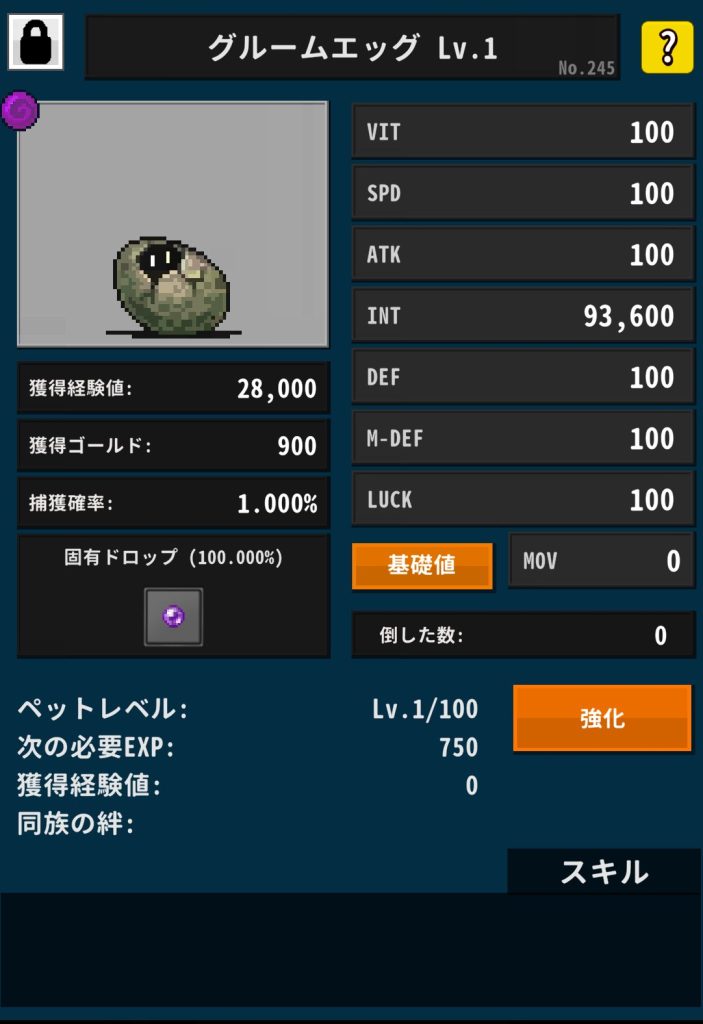
Task: View the purple orb unique drop item
Action: pos(173,616)
